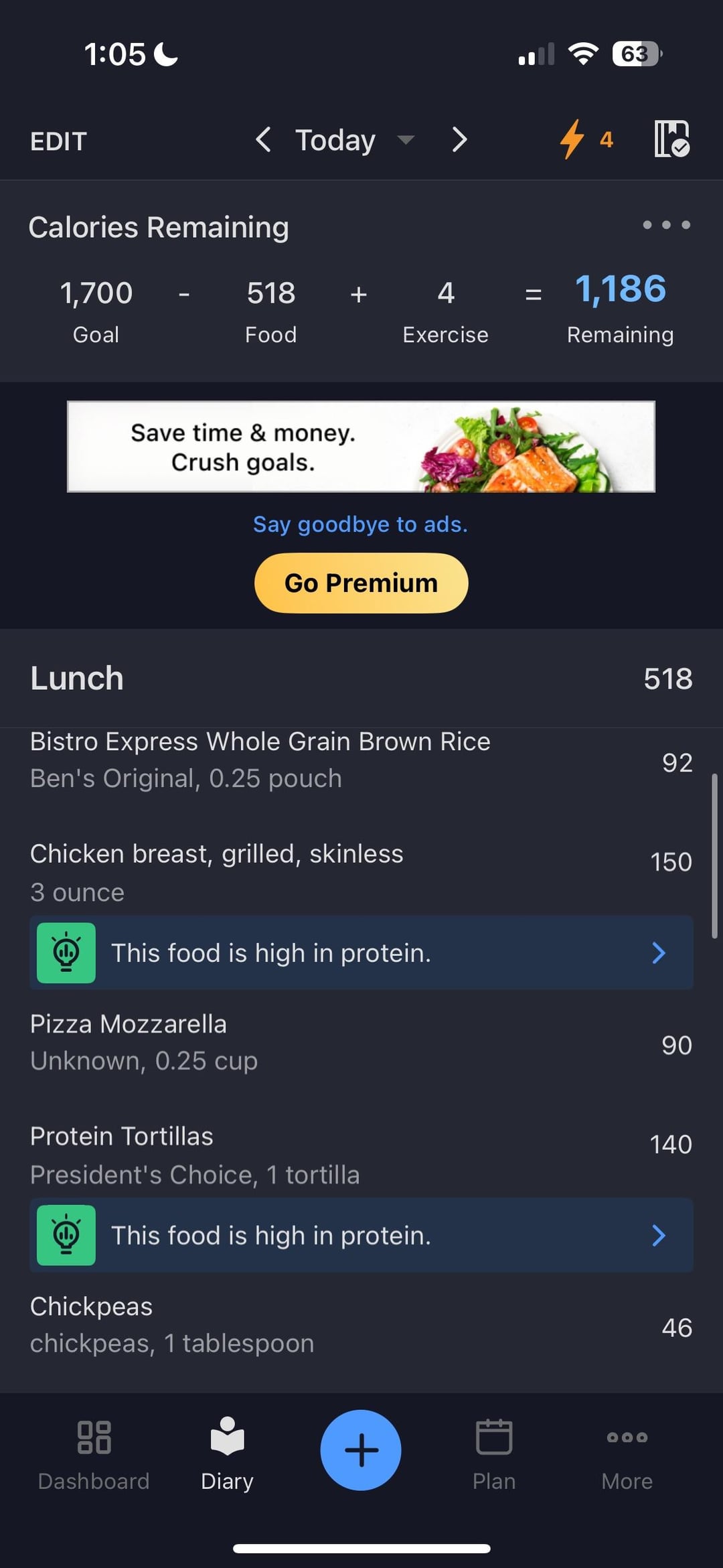723x1568 pixels.
Task: Go to the next day
Action: 459,140
